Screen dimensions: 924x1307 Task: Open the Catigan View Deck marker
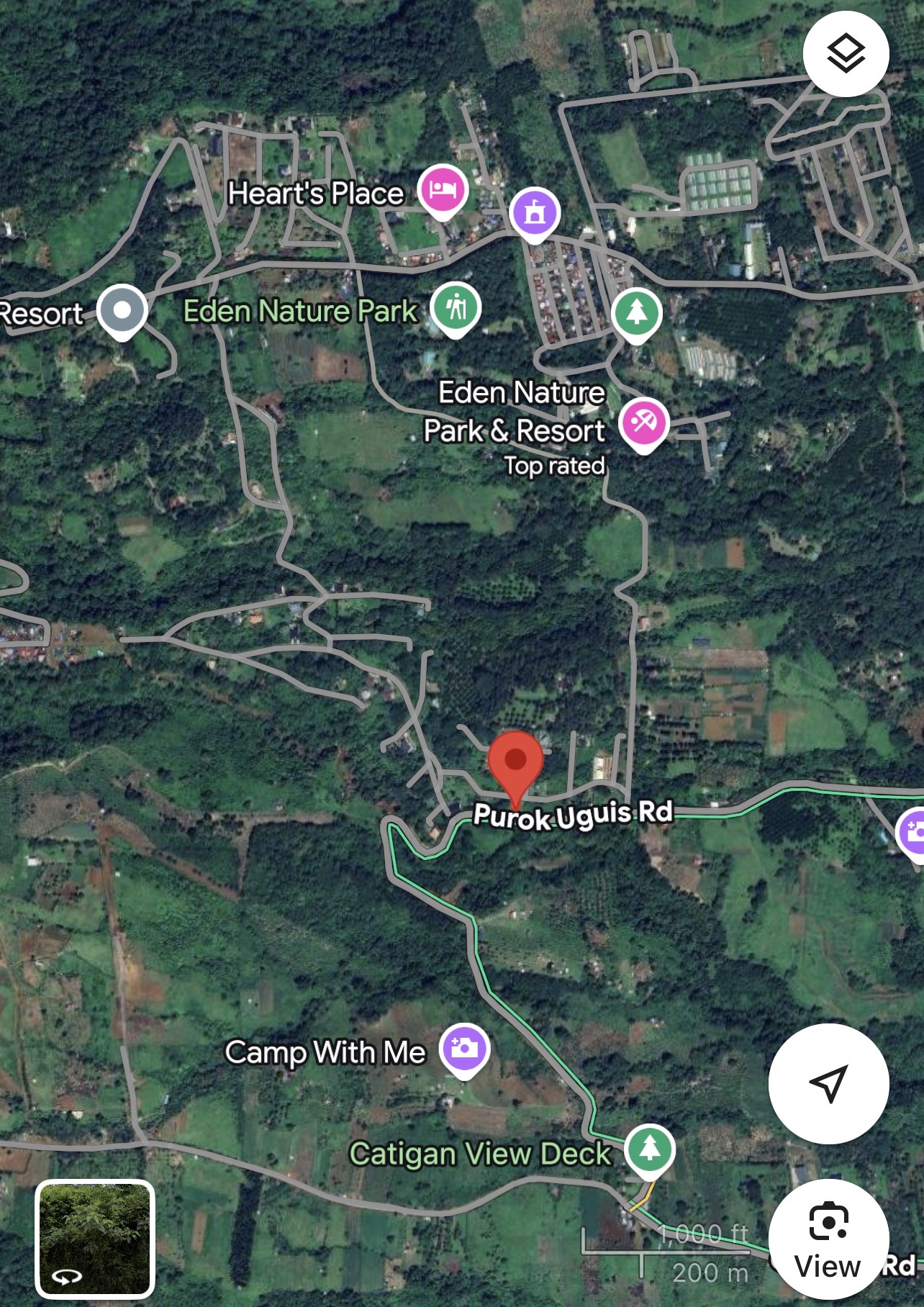649,1149
